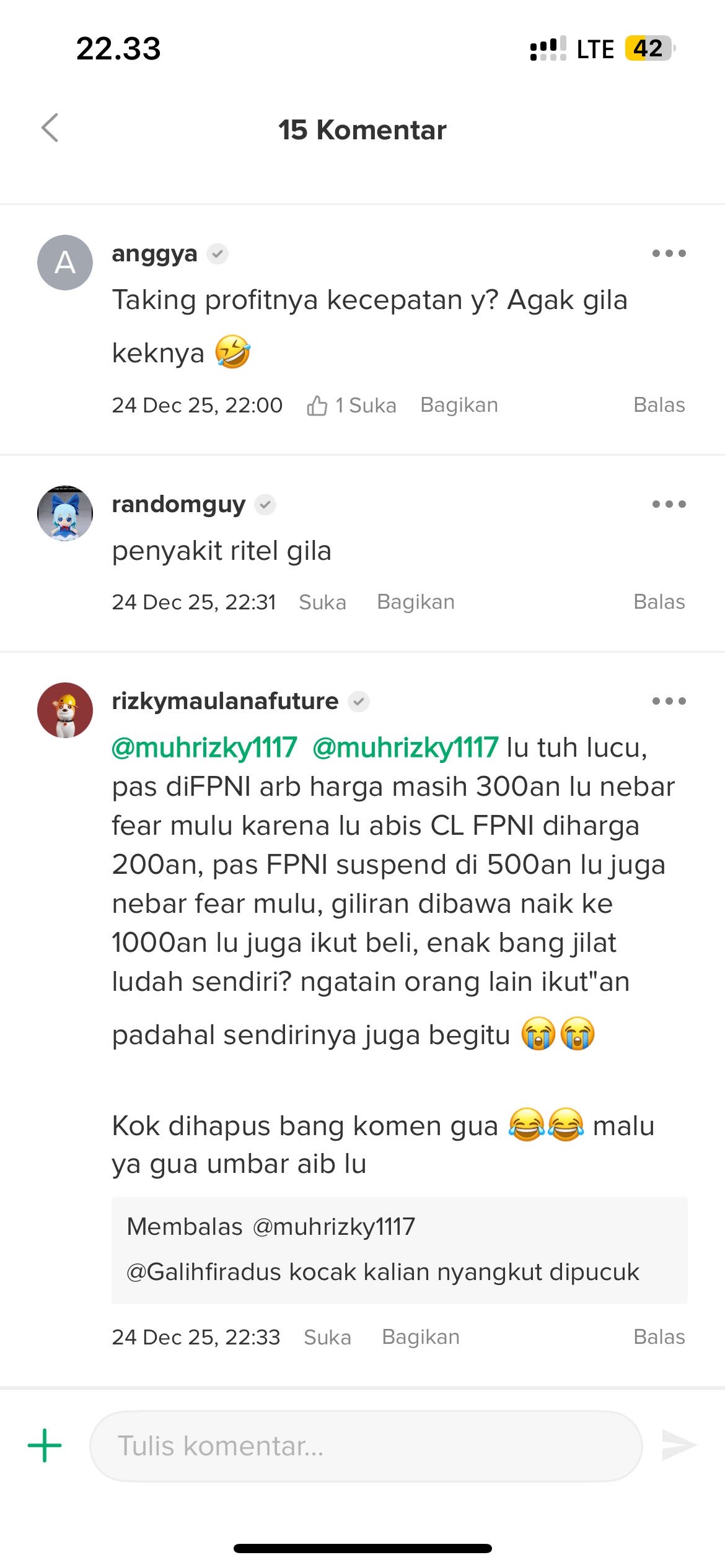Reply to anggya's comment

point(659,405)
